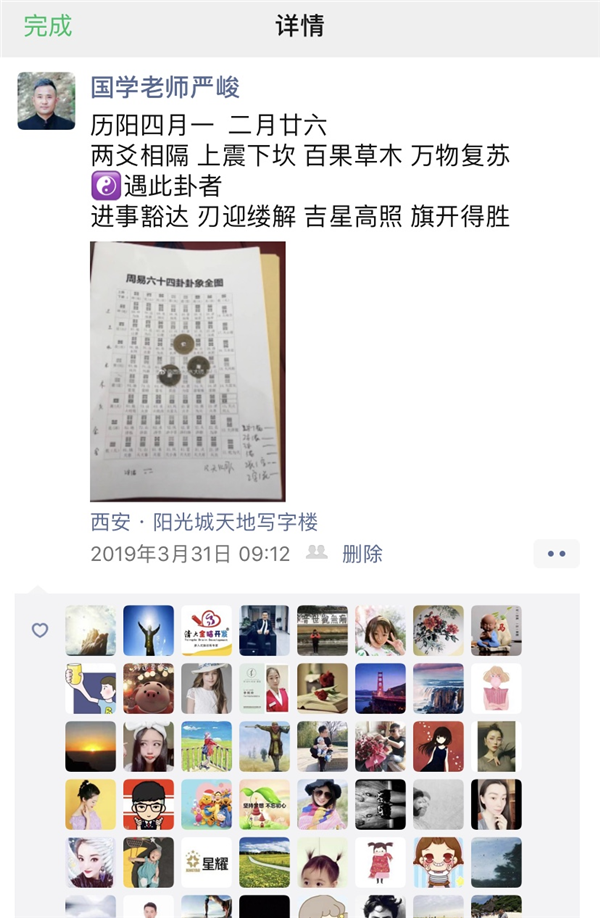Tap 完成 to close the details
This screenshot has width=600, height=918.
pyautogui.click(x=48, y=26)
